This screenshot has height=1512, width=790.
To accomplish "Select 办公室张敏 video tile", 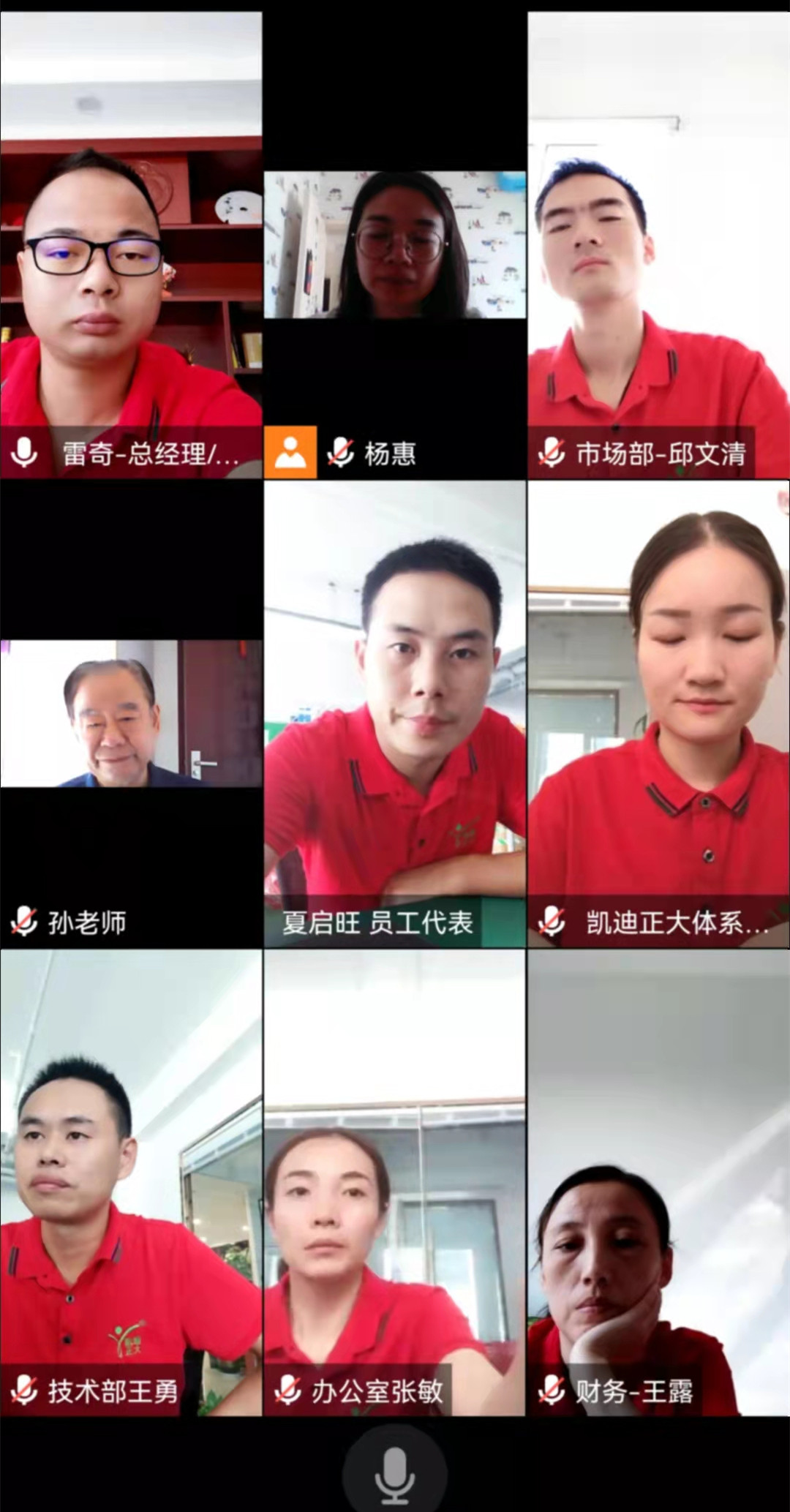I will (x=395, y=1181).
